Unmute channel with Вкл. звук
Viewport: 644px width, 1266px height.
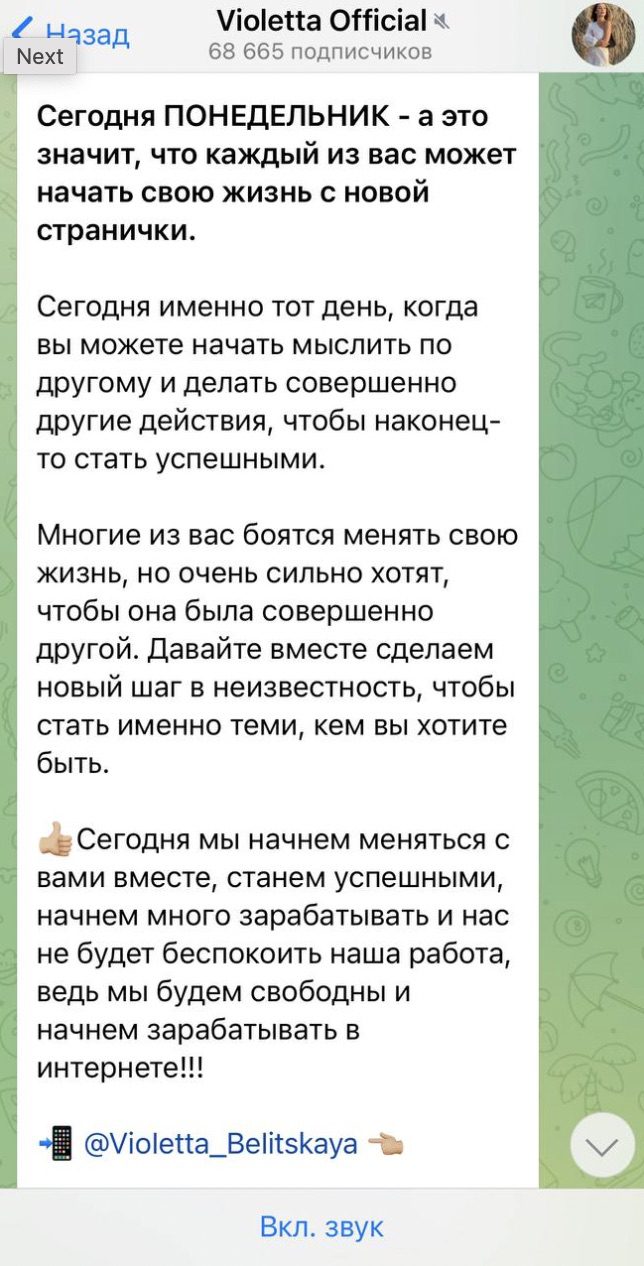click(x=322, y=1227)
